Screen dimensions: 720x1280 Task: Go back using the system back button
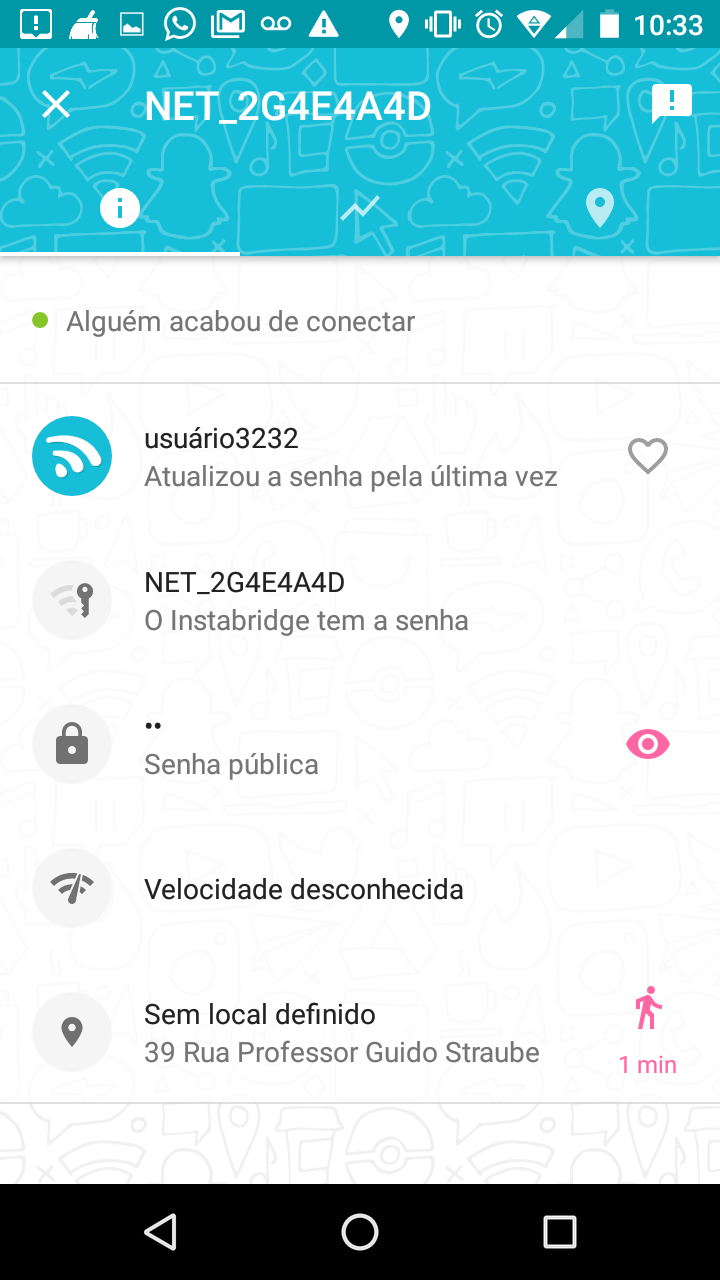click(160, 1232)
